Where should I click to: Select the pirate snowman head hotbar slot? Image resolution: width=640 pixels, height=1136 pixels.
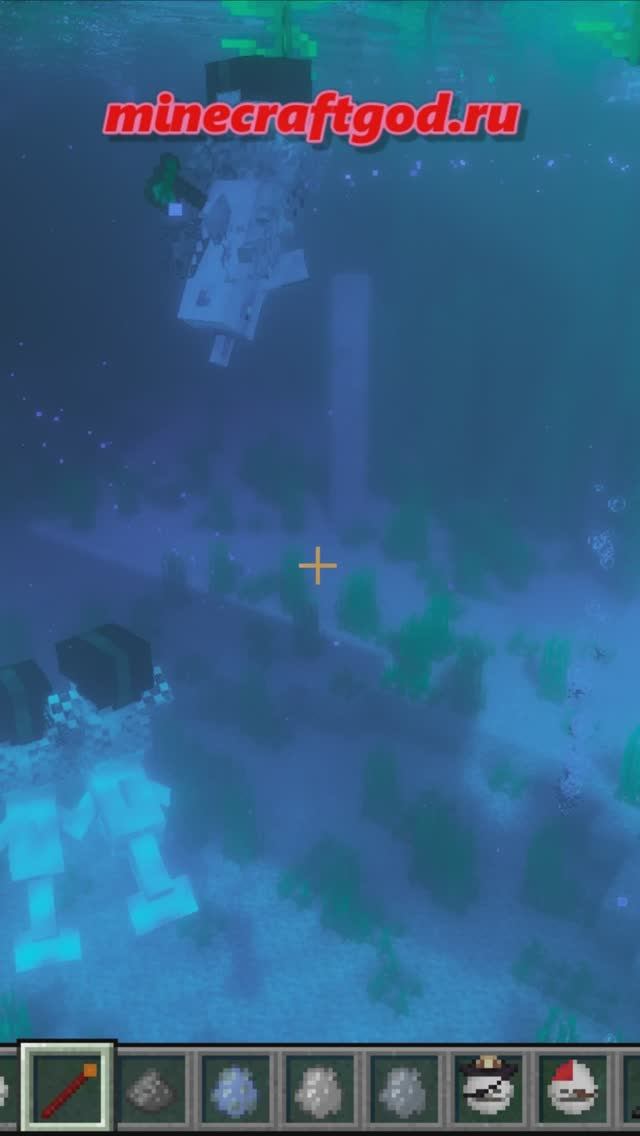487,1087
